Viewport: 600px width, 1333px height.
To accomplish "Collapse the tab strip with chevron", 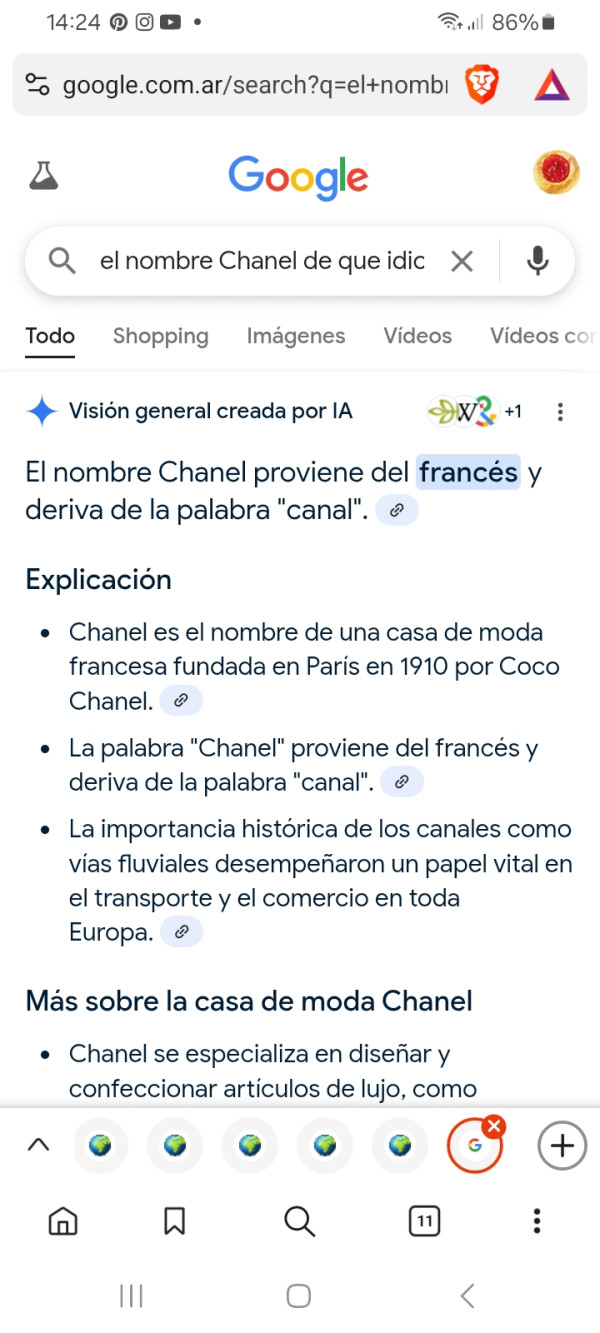I will (38, 1146).
